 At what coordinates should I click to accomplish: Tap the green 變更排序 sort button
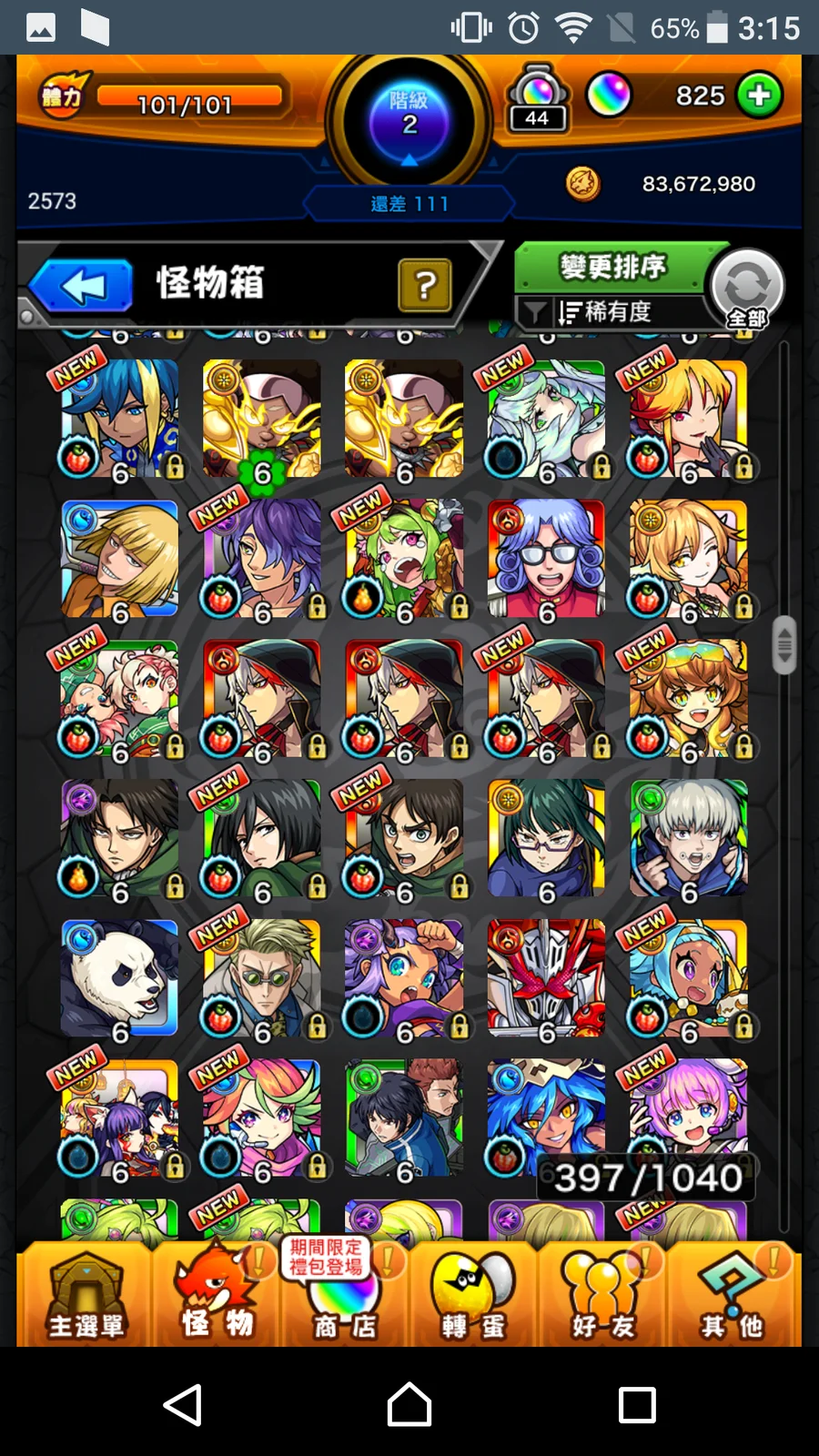pos(612,268)
